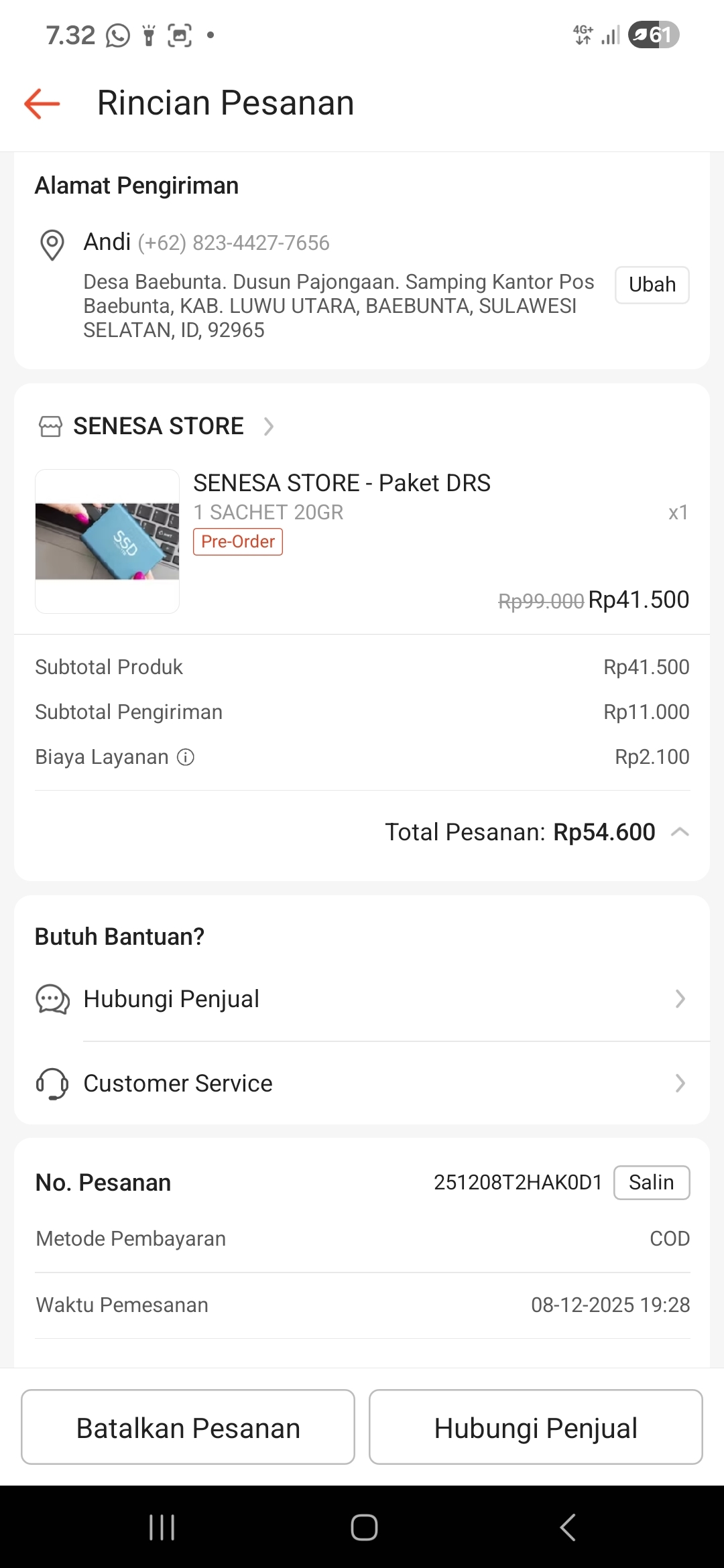Collapse the Total Pesanan breakdown
The height and width of the screenshot is (1568, 724).
680,832
